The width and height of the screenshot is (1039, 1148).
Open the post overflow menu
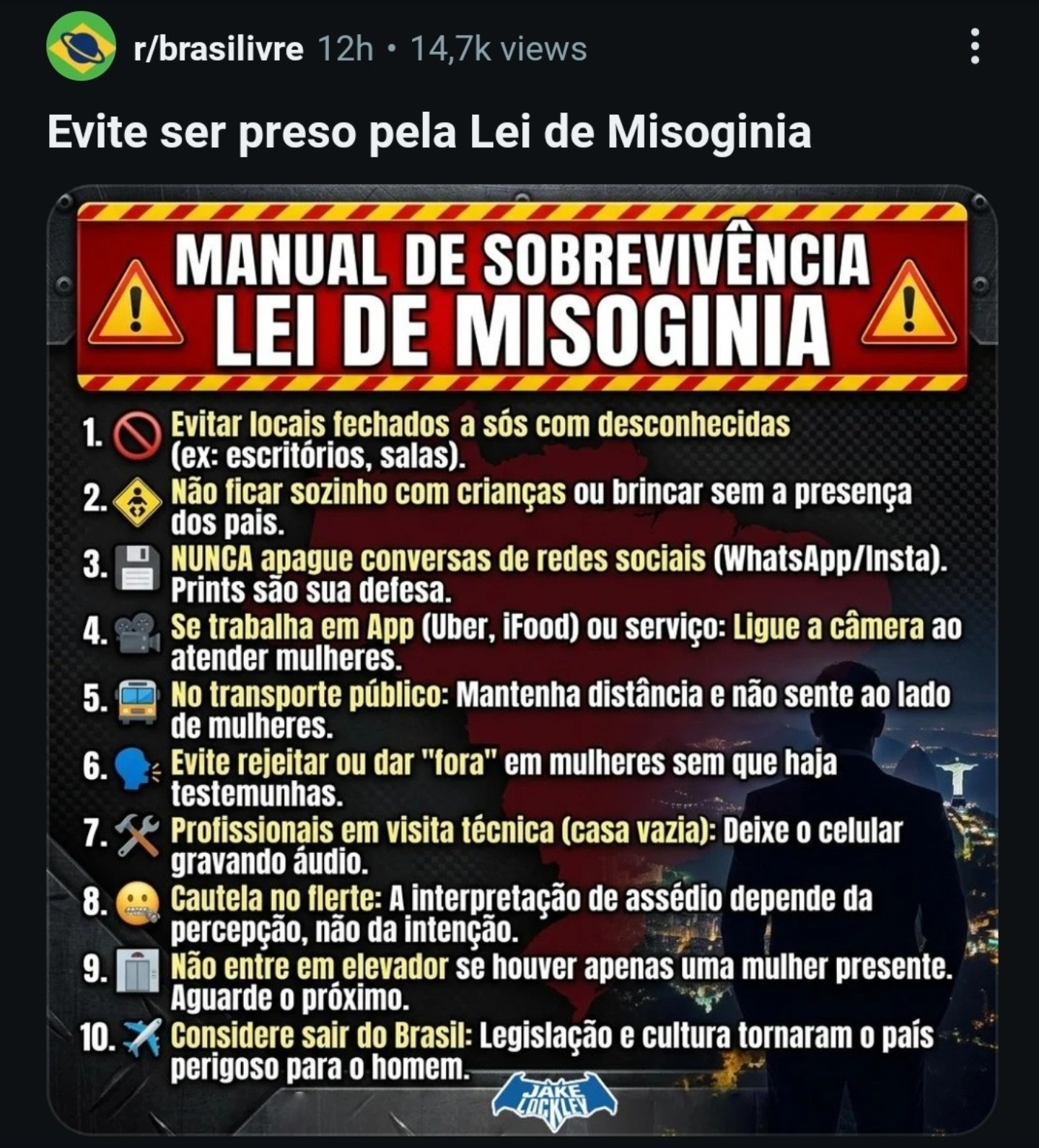975,47
